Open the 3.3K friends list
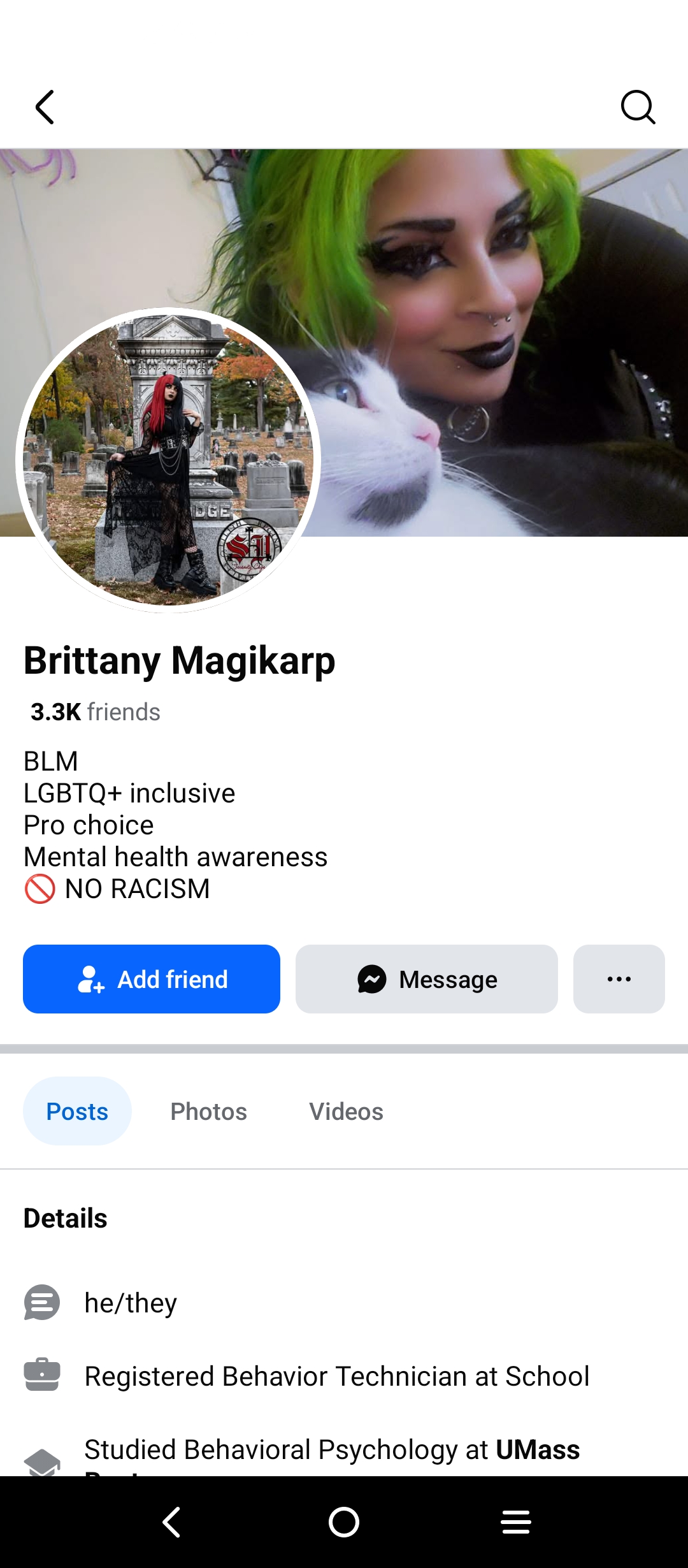This screenshot has width=688, height=1568. [96, 712]
